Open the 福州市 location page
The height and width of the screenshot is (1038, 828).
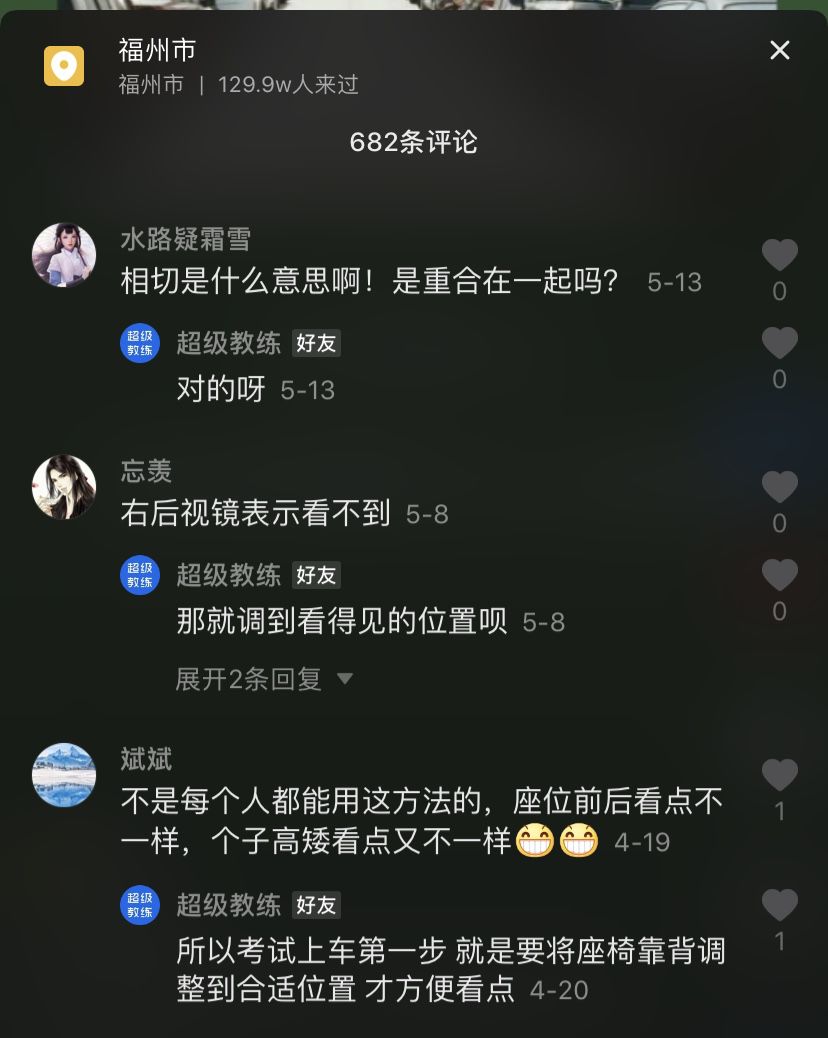pyautogui.click(x=157, y=50)
